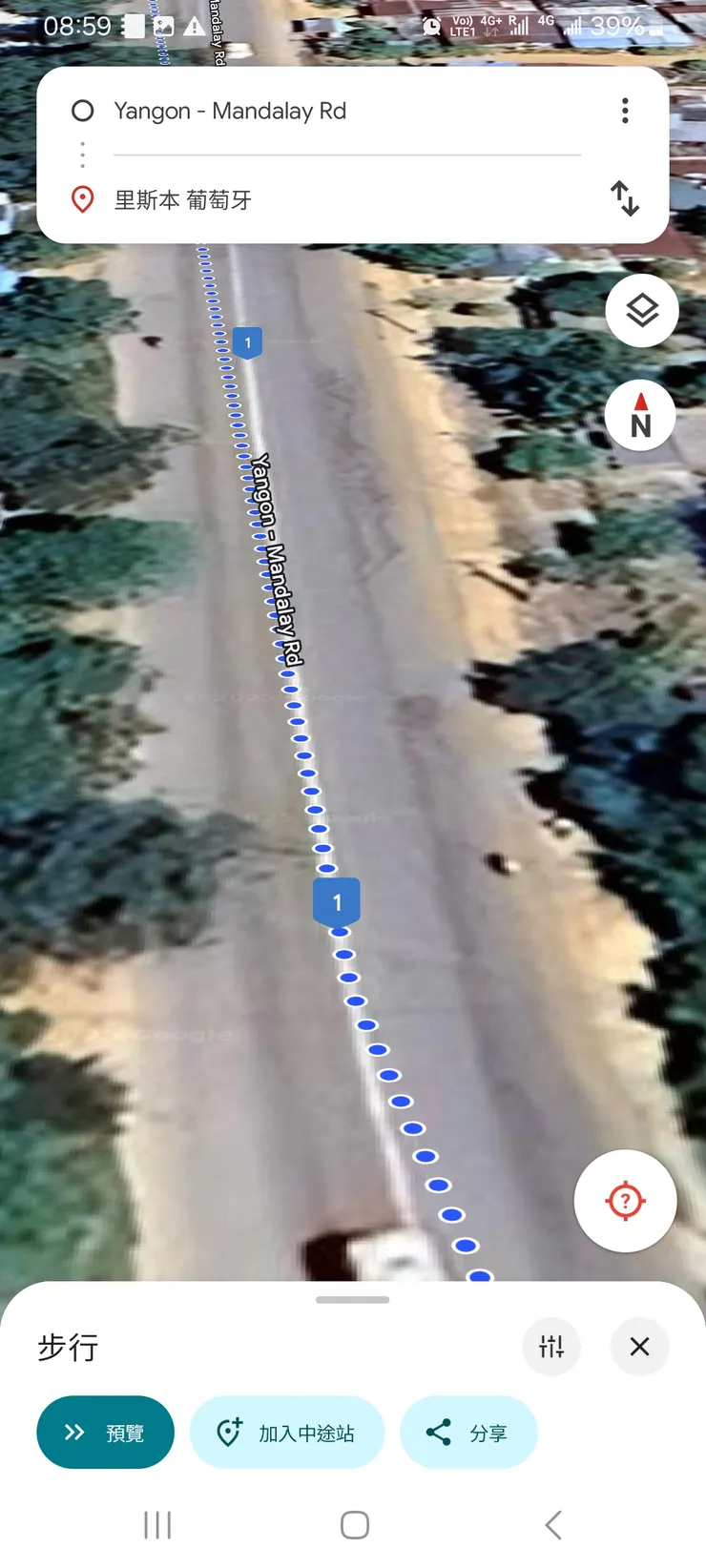Close the walking directions panel

coord(639,1346)
